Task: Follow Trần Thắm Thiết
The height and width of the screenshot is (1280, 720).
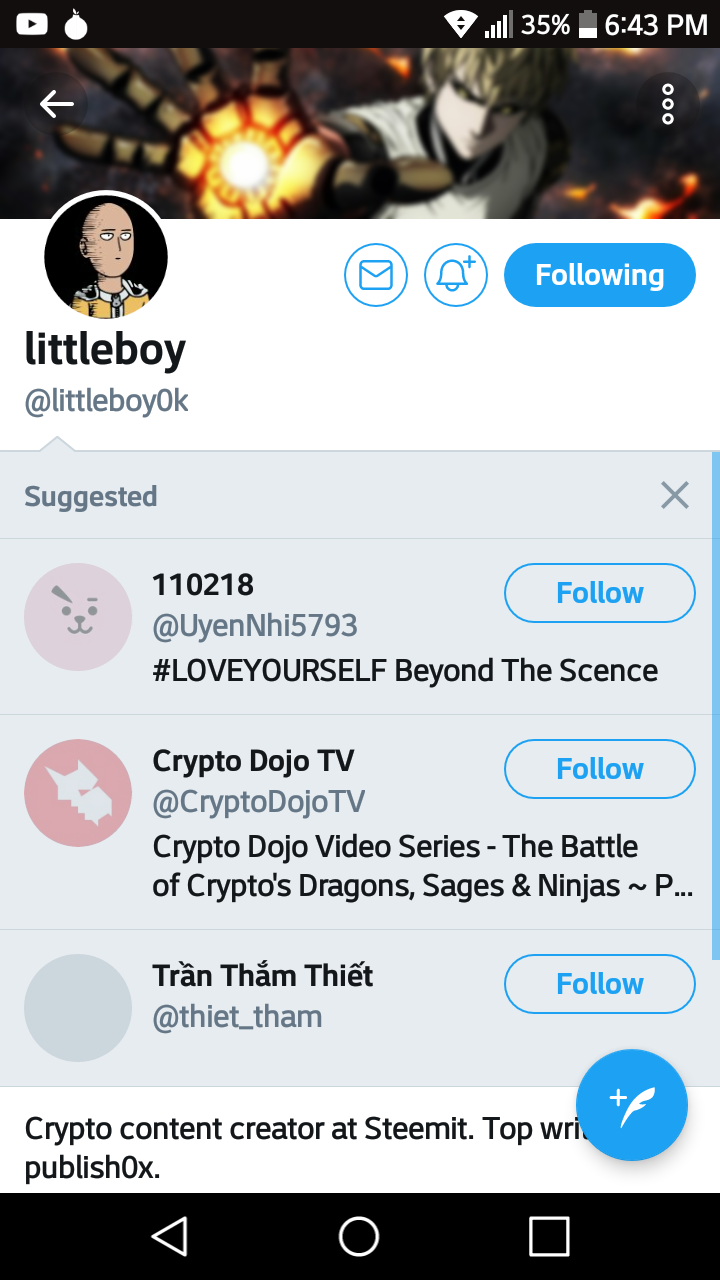Action: [599, 983]
